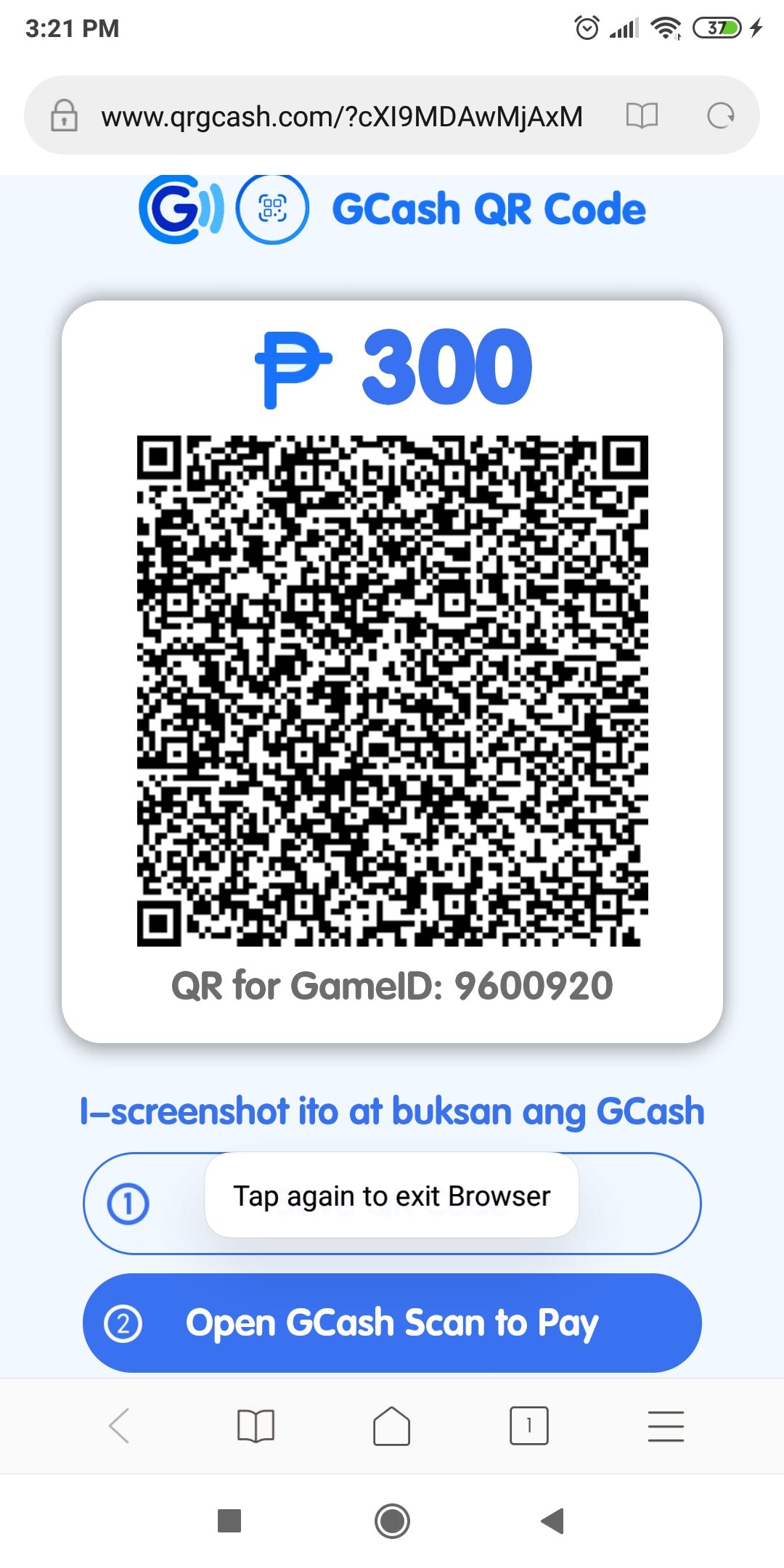Go to browser home page
This screenshot has height=1568, width=784.
(x=392, y=1426)
